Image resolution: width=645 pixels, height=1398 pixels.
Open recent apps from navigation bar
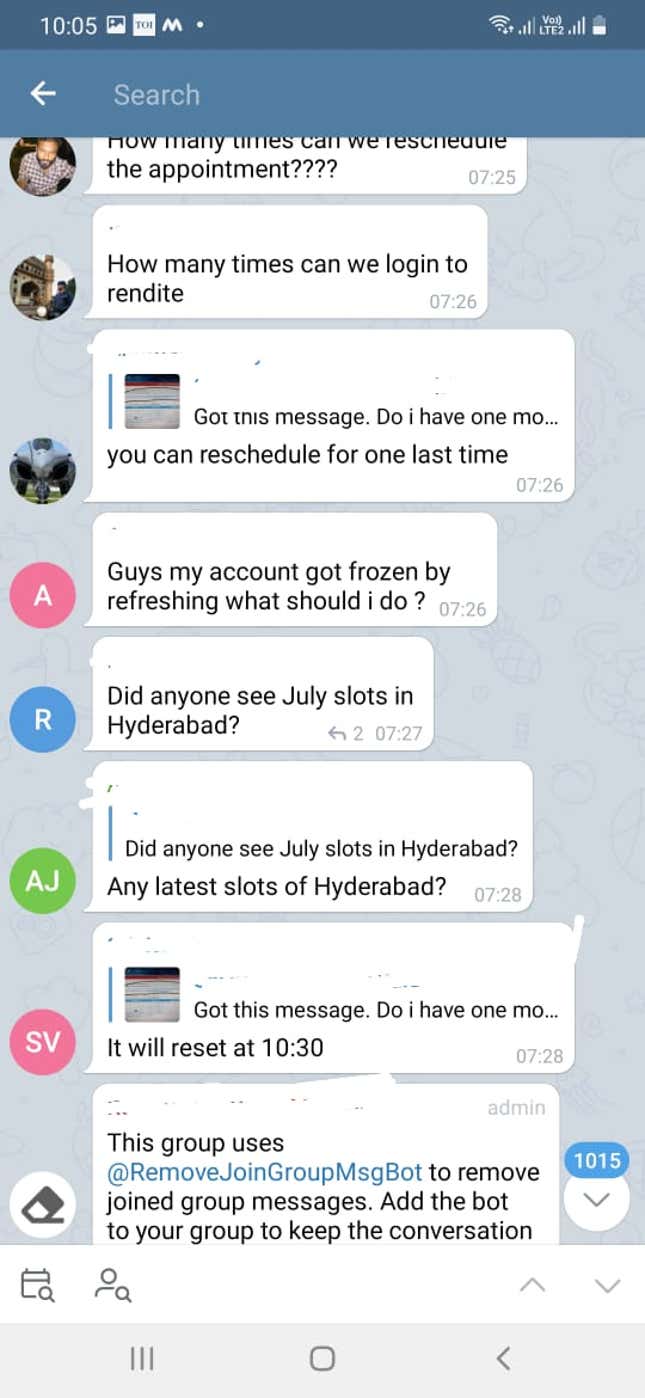click(142, 1357)
